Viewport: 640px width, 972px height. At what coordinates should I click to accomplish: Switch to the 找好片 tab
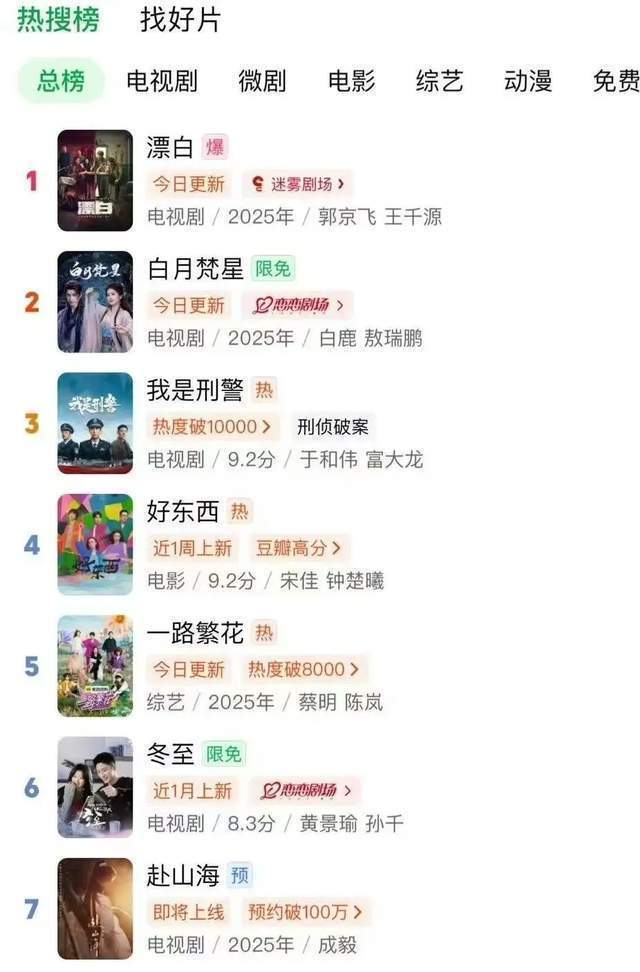pos(180,18)
